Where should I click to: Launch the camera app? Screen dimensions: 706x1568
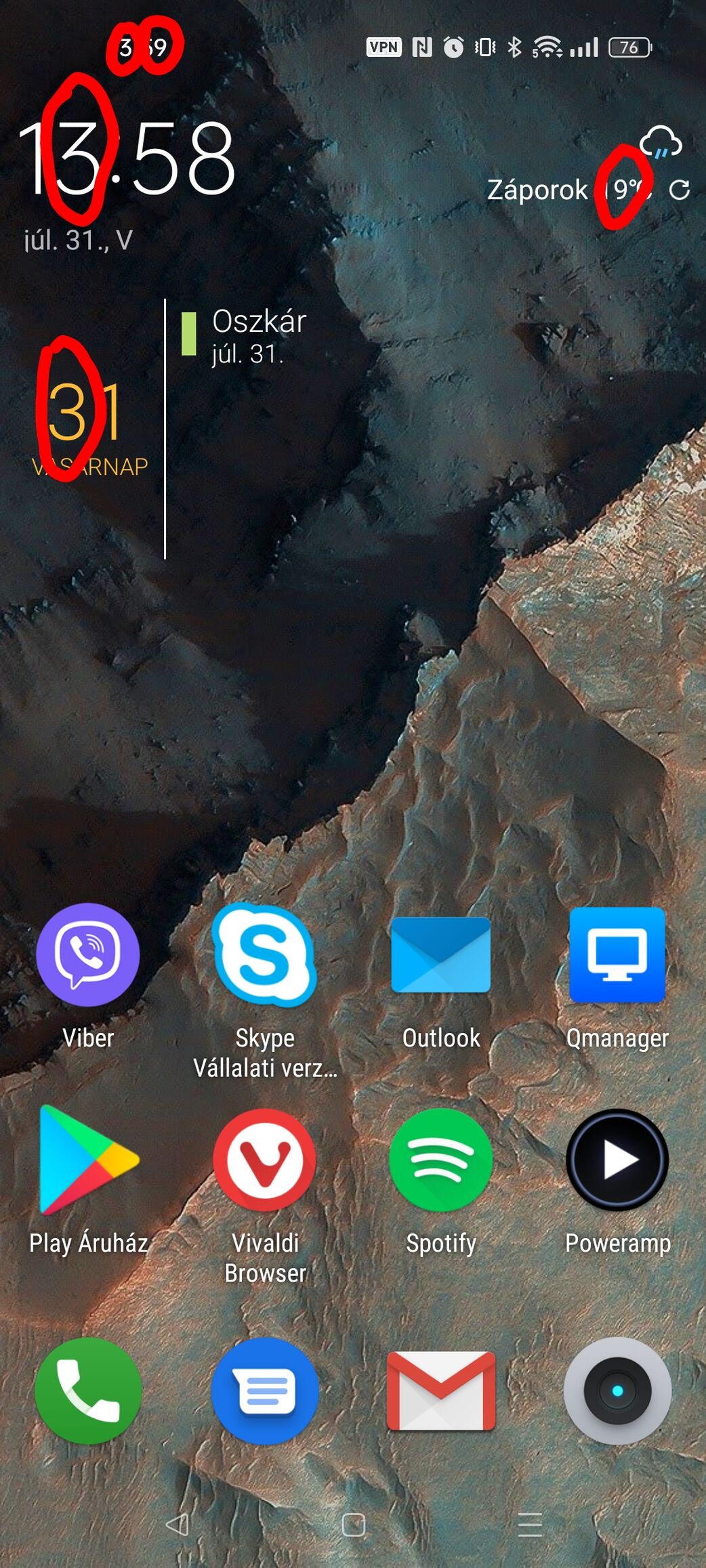pyautogui.click(x=617, y=1391)
